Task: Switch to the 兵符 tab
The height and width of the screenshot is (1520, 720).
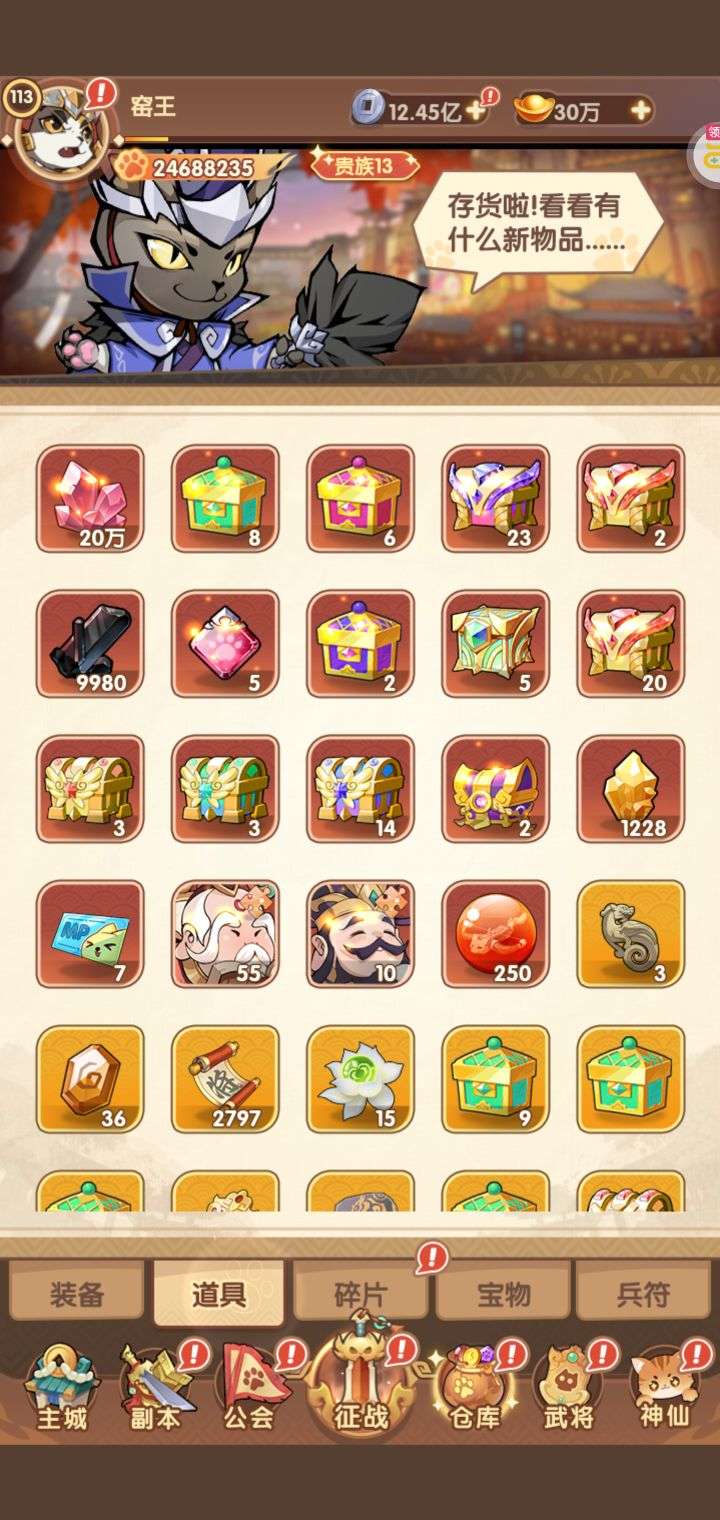Action: 642,1295
